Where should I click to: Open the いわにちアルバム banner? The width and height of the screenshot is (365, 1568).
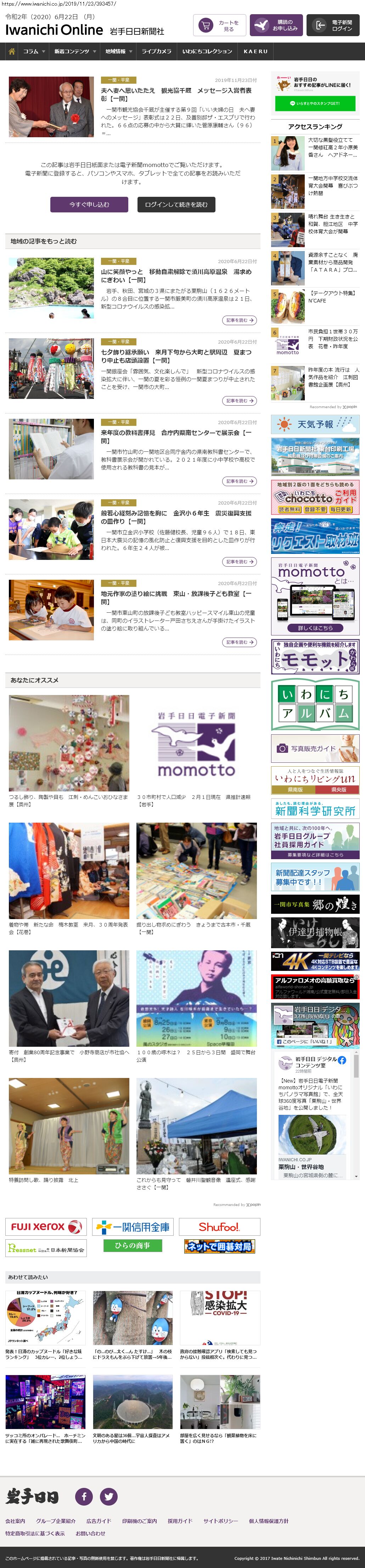click(315, 704)
